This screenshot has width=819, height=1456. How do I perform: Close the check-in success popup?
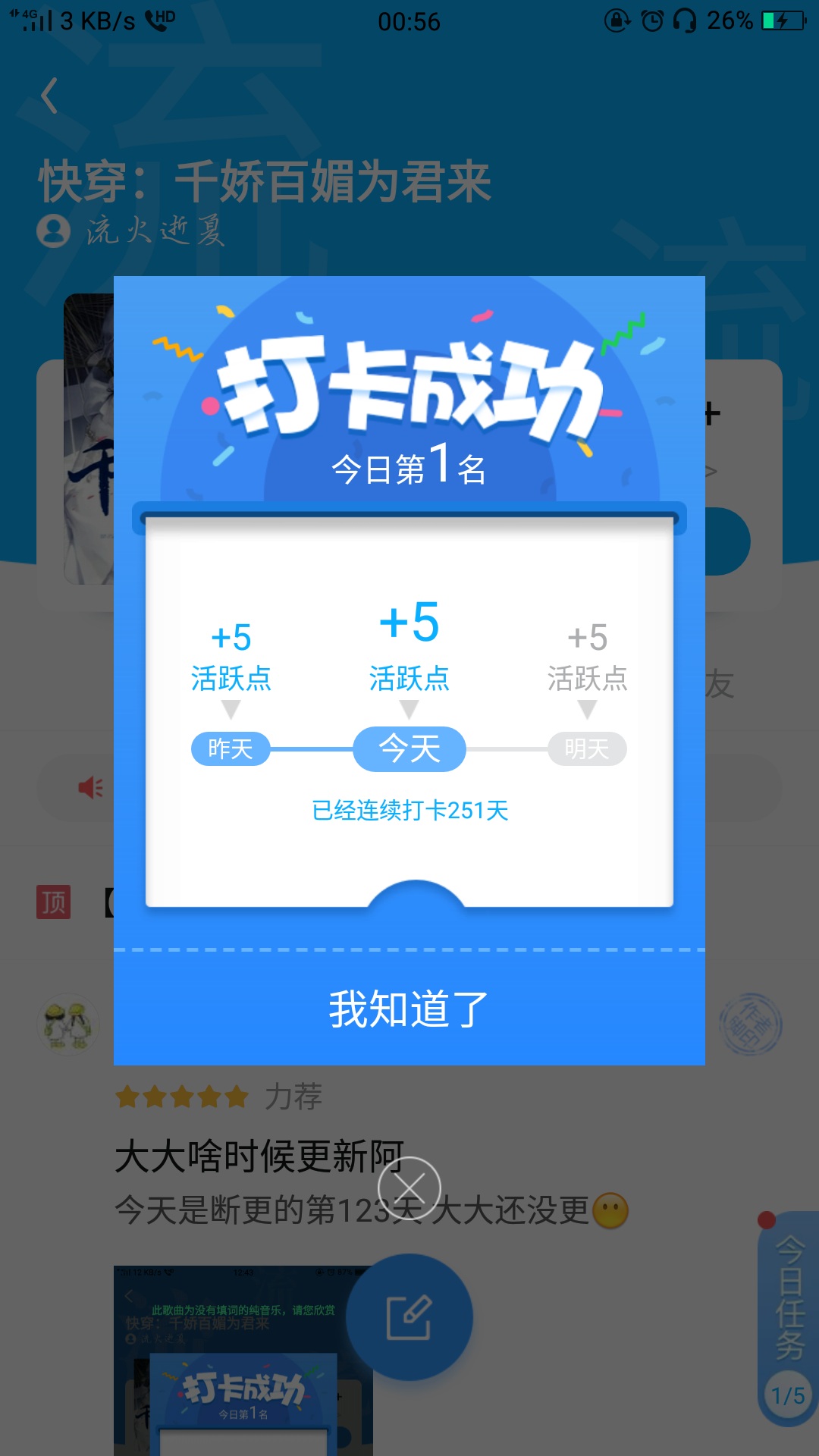(409, 1188)
